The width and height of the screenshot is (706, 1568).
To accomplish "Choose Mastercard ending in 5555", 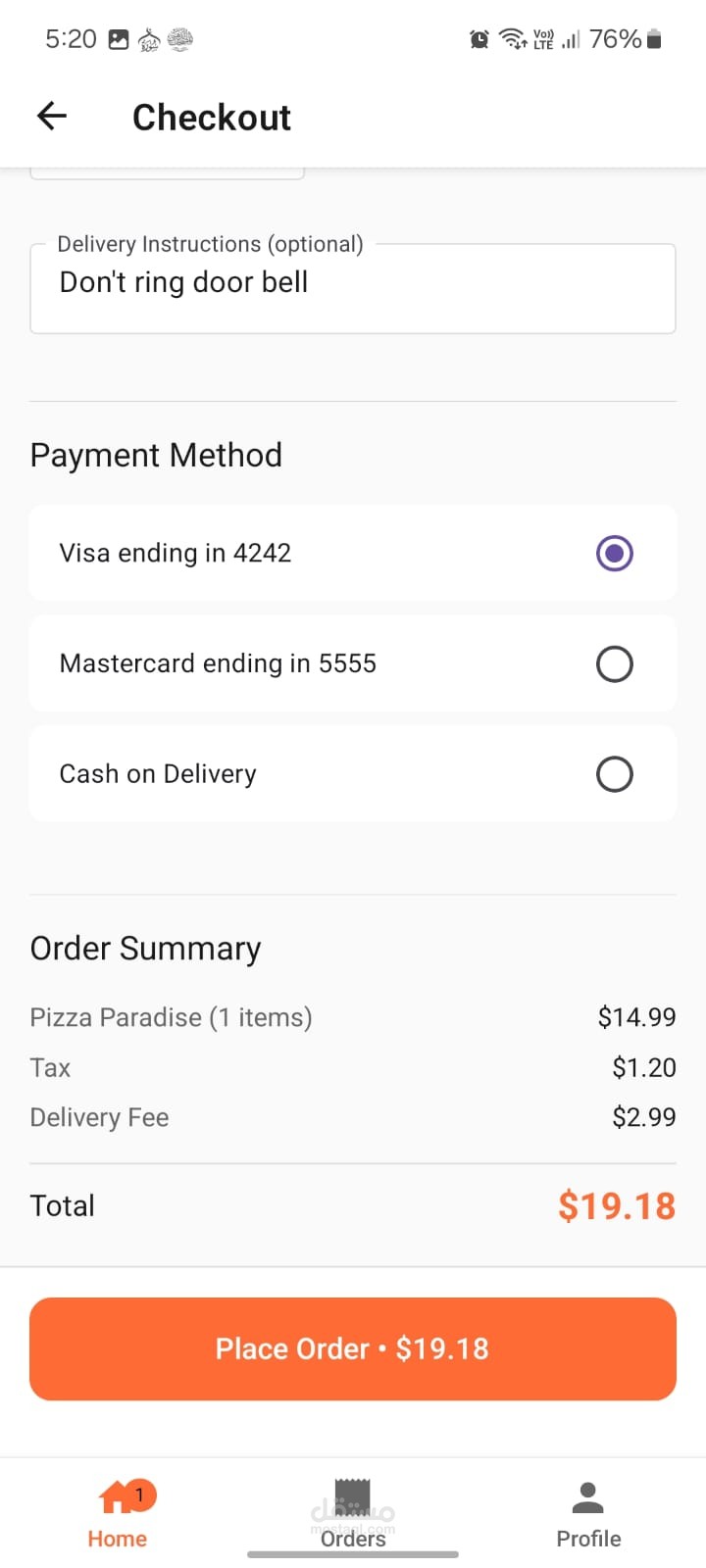I will coord(614,664).
